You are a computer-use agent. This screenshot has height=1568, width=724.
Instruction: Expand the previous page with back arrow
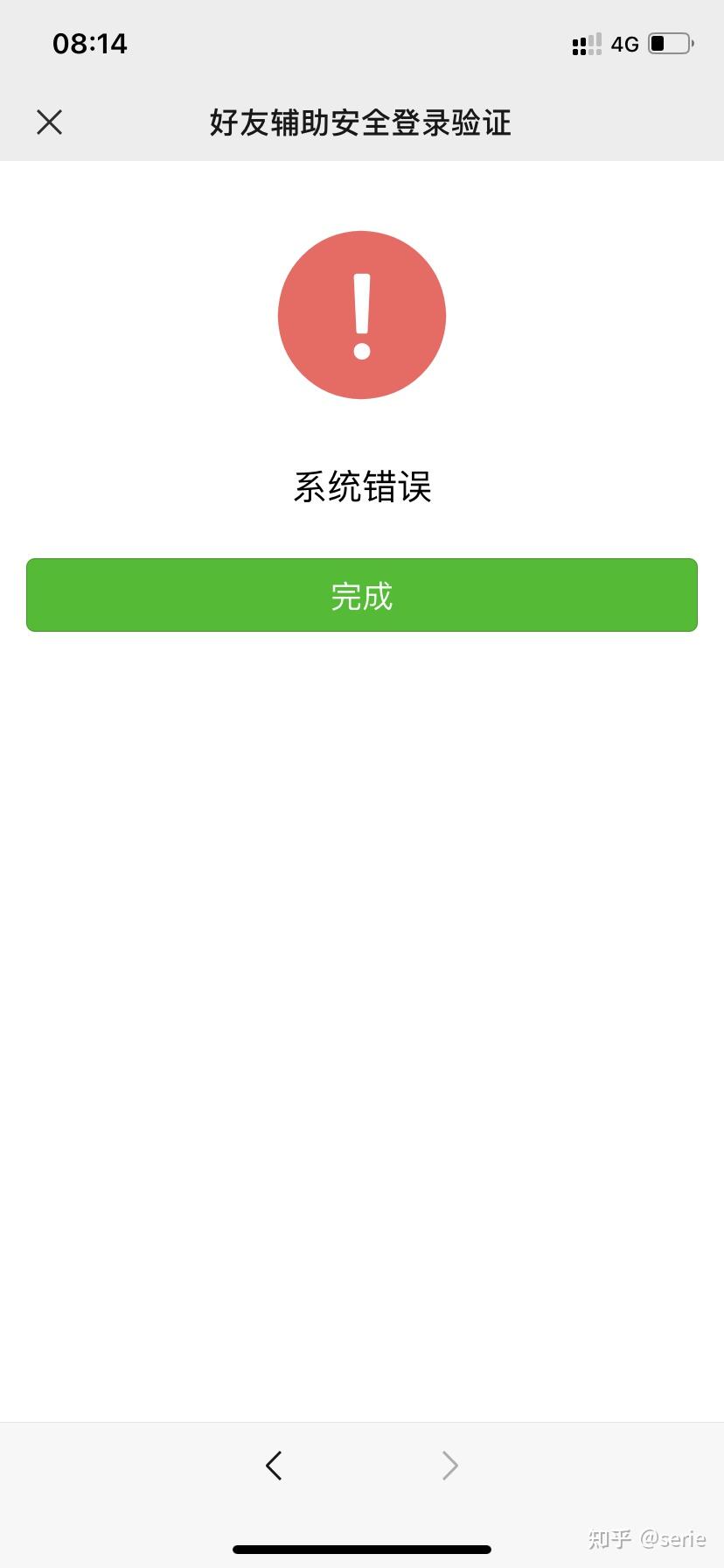point(274,1465)
